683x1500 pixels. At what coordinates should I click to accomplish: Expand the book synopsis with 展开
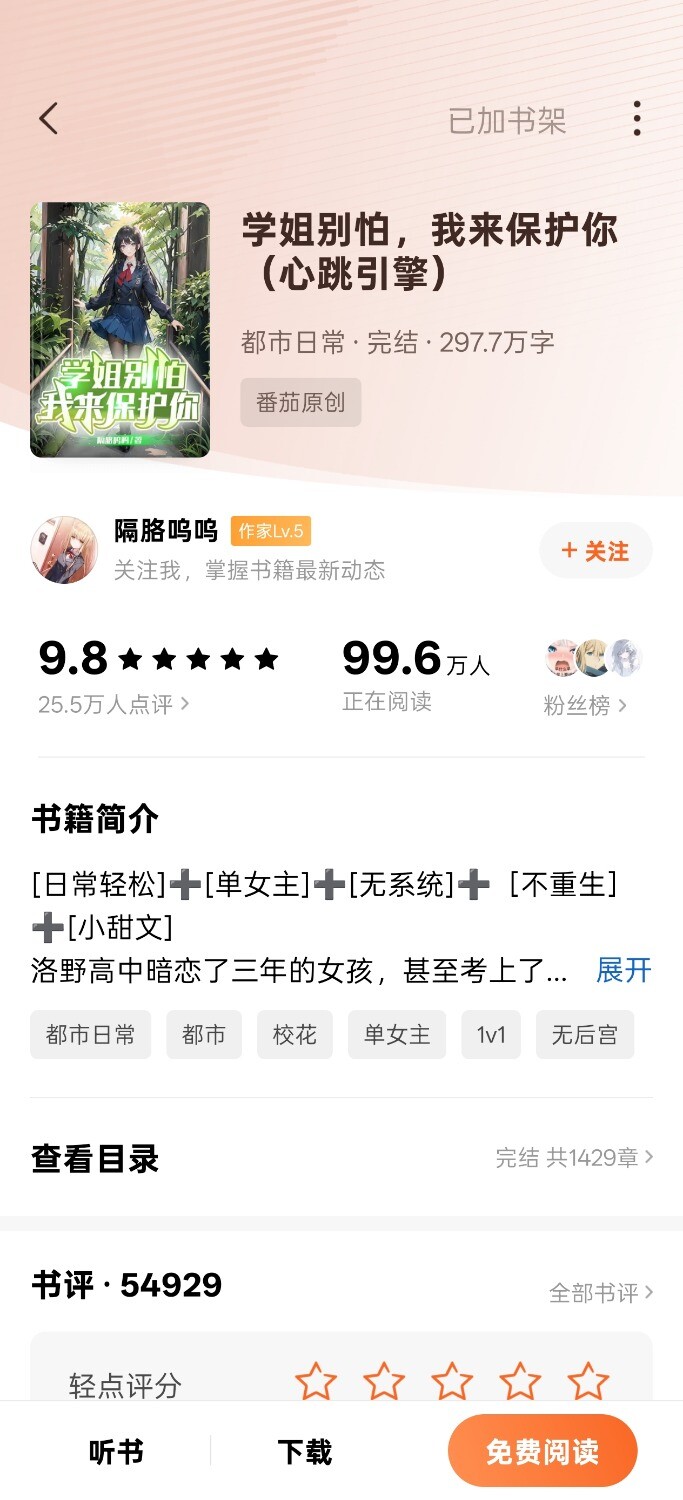click(623, 970)
